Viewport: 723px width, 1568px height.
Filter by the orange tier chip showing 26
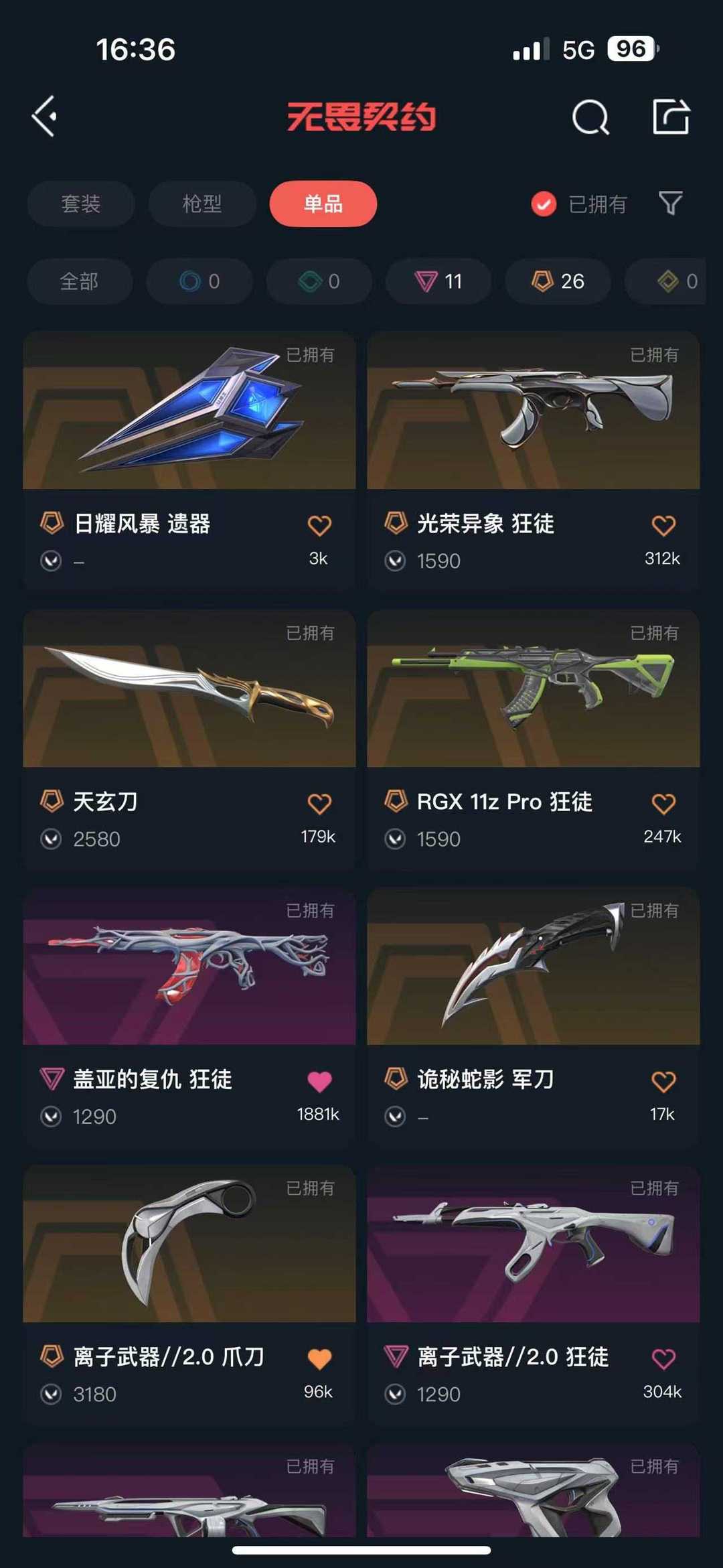(558, 281)
